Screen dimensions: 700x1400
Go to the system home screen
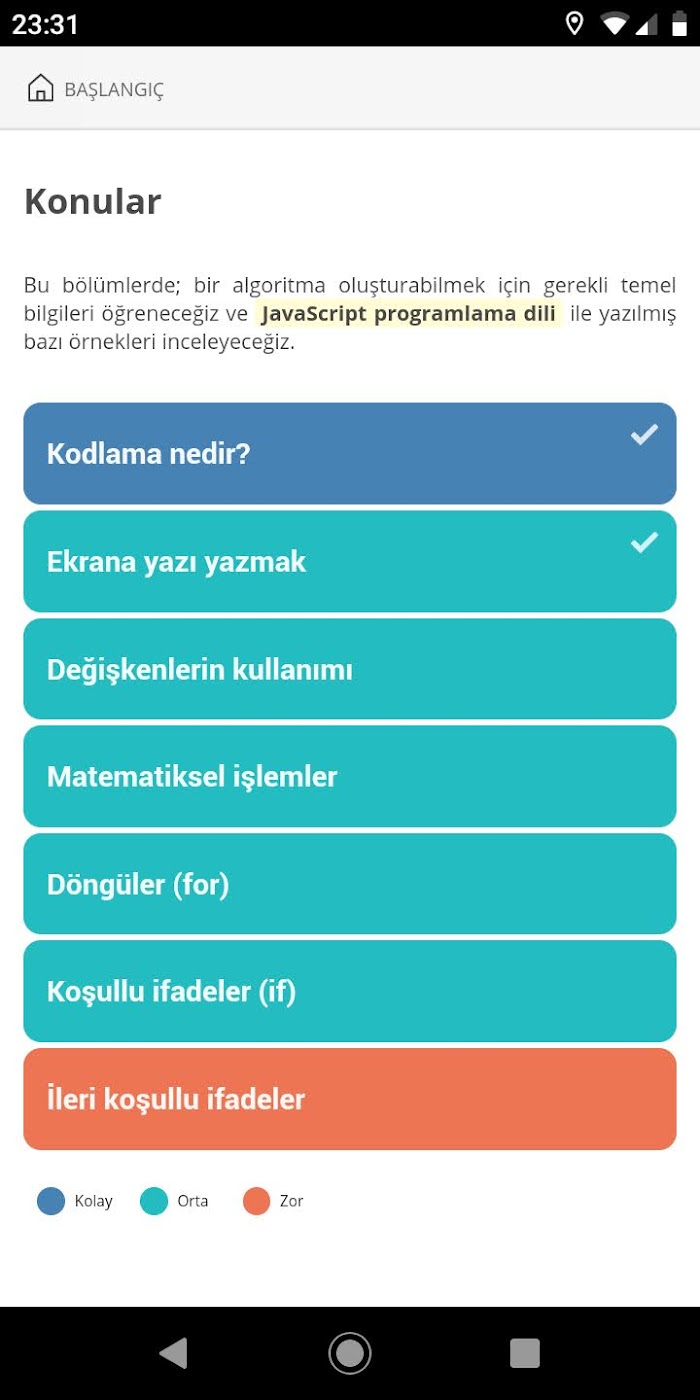click(350, 1353)
